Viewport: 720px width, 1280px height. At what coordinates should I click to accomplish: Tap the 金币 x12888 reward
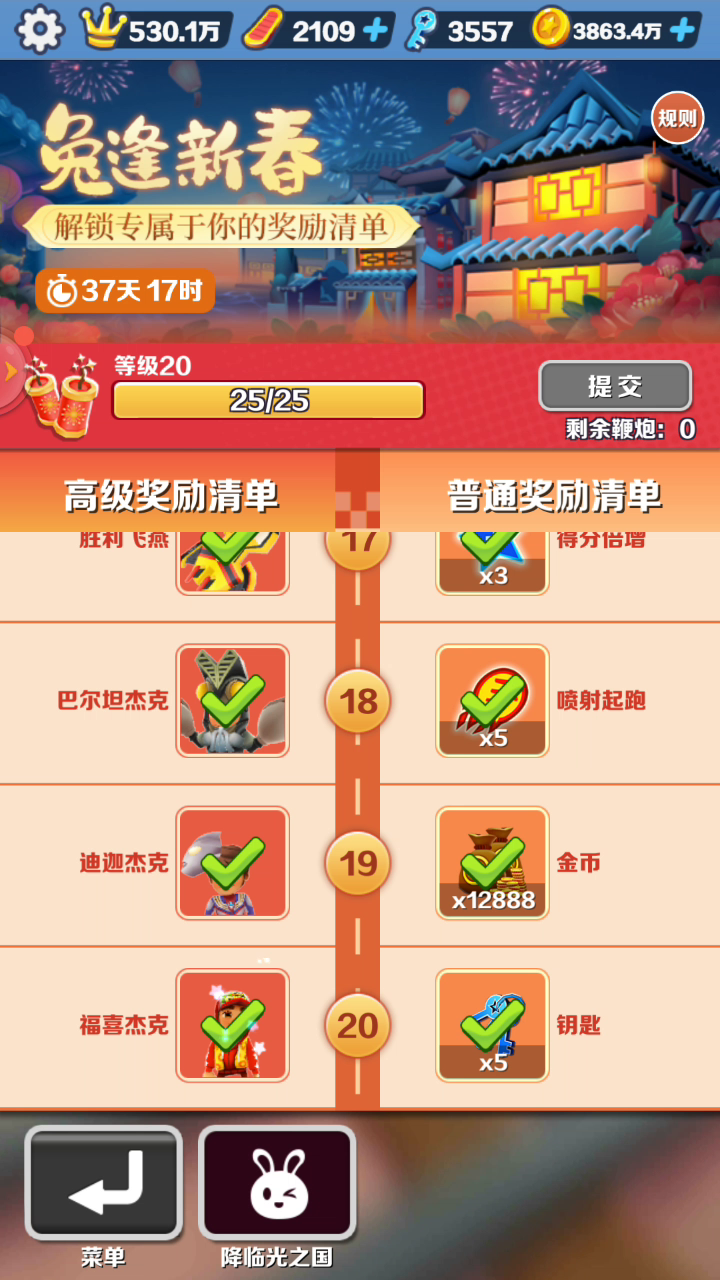tap(492, 862)
